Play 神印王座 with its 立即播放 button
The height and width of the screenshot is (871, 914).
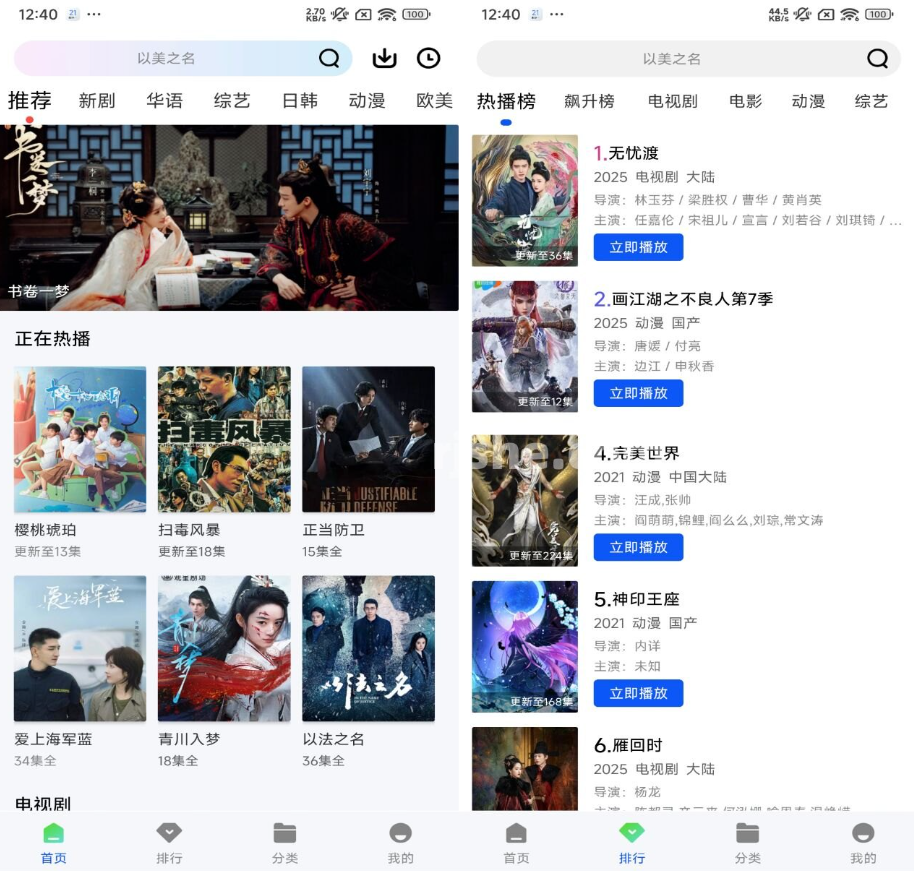pyautogui.click(x=638, y=693)
